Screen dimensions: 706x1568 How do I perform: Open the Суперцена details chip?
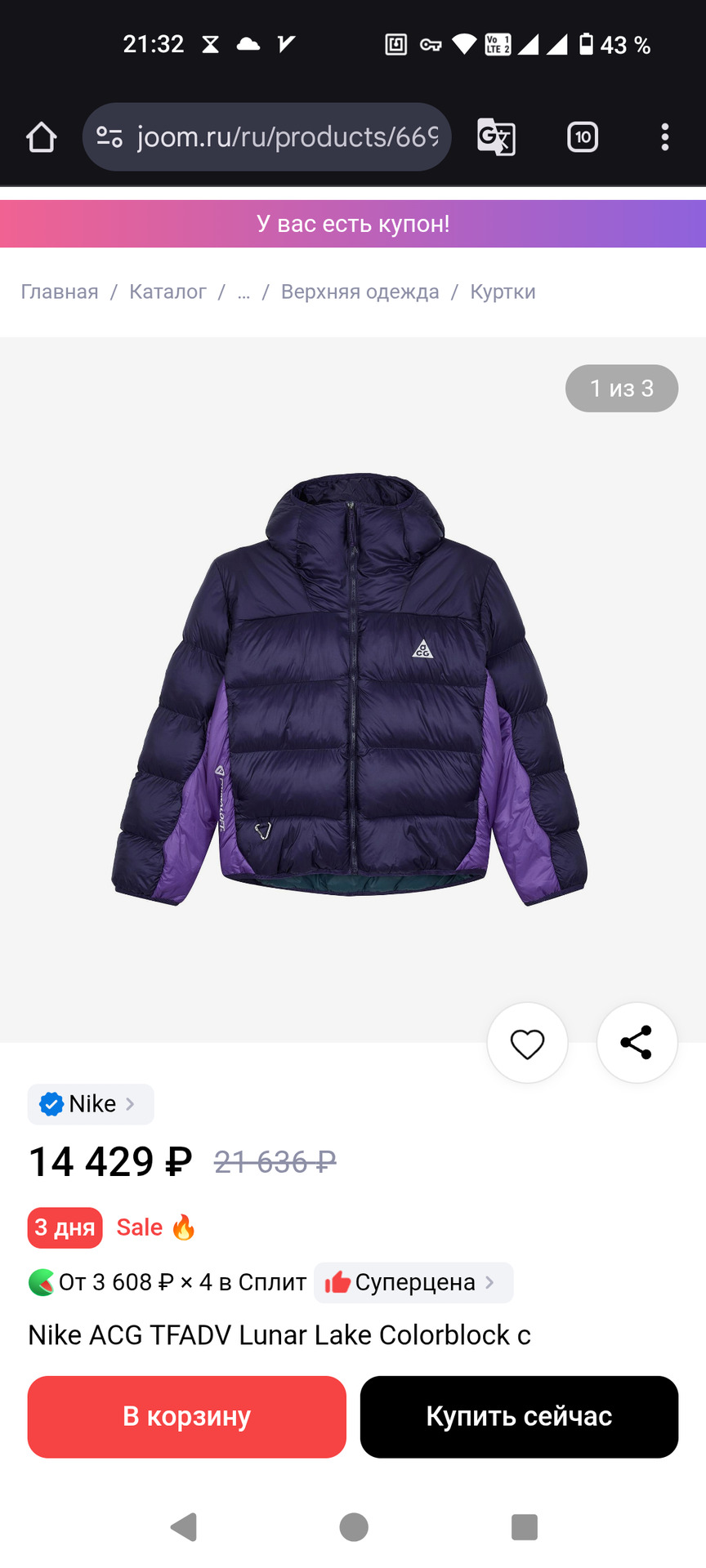[x=413, y=1282]
